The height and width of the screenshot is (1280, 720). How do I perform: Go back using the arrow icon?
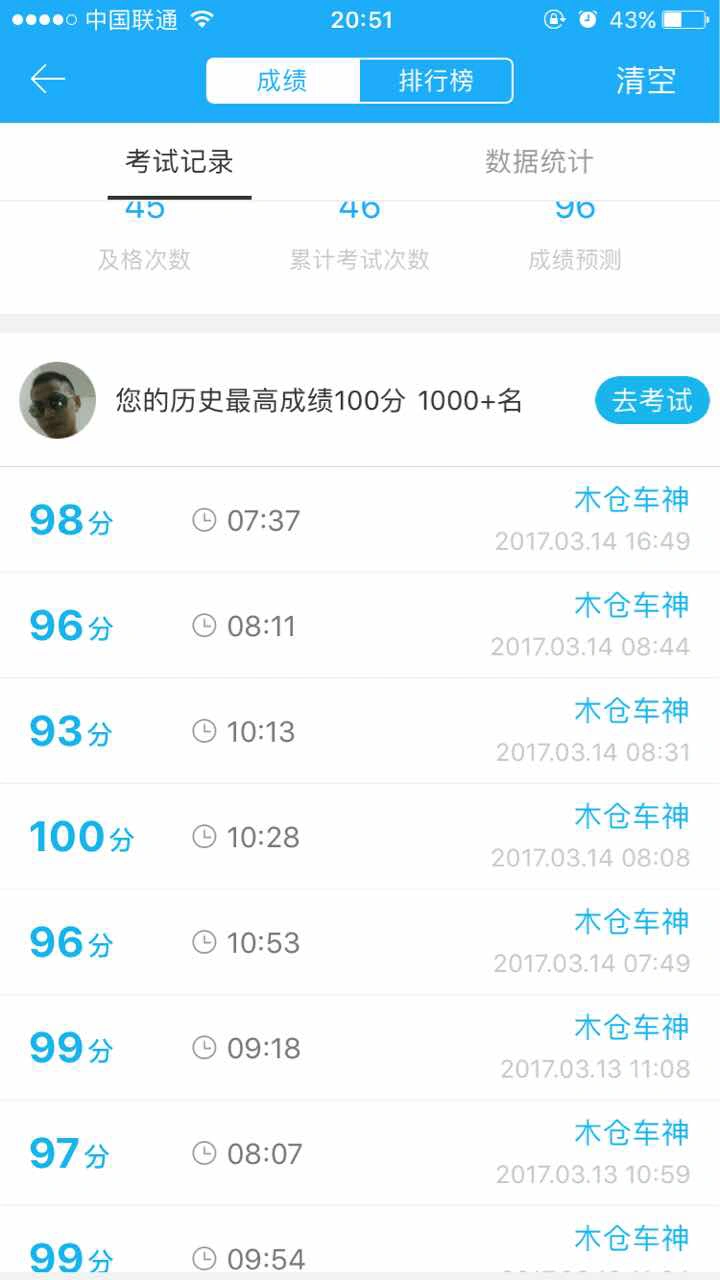pyautogui.click(x=47, y=80)
